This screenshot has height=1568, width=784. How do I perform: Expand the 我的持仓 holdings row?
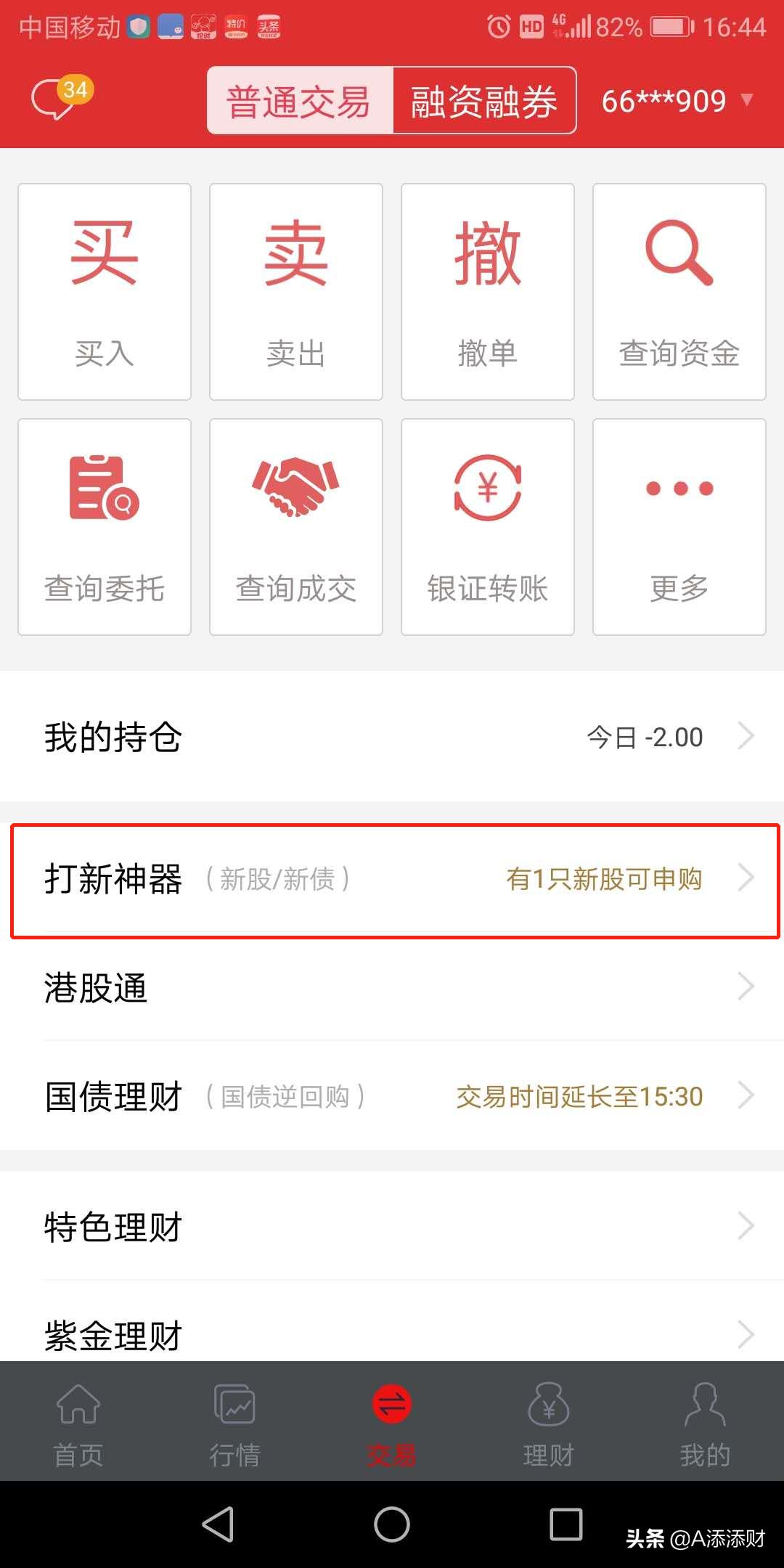point(392,737)
